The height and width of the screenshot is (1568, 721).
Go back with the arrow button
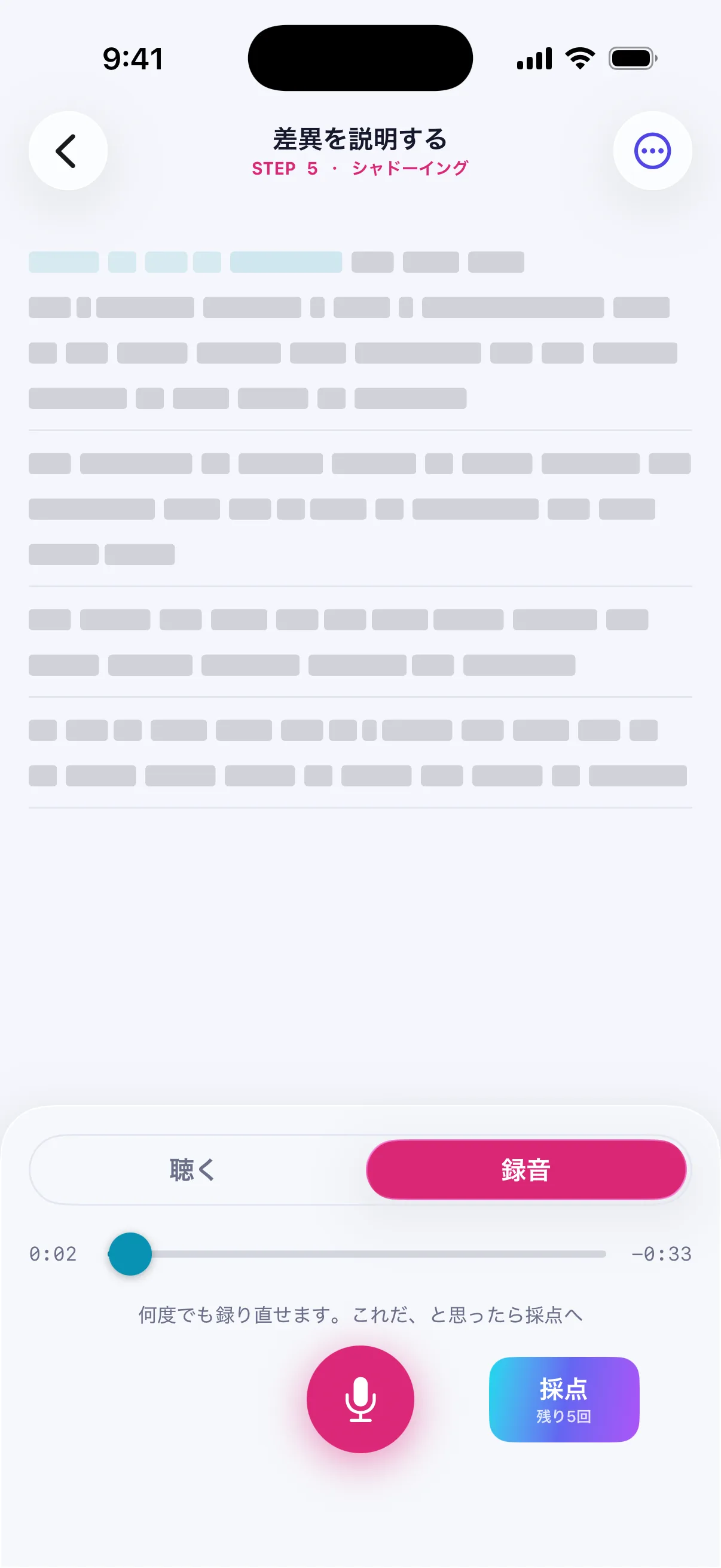68,151
